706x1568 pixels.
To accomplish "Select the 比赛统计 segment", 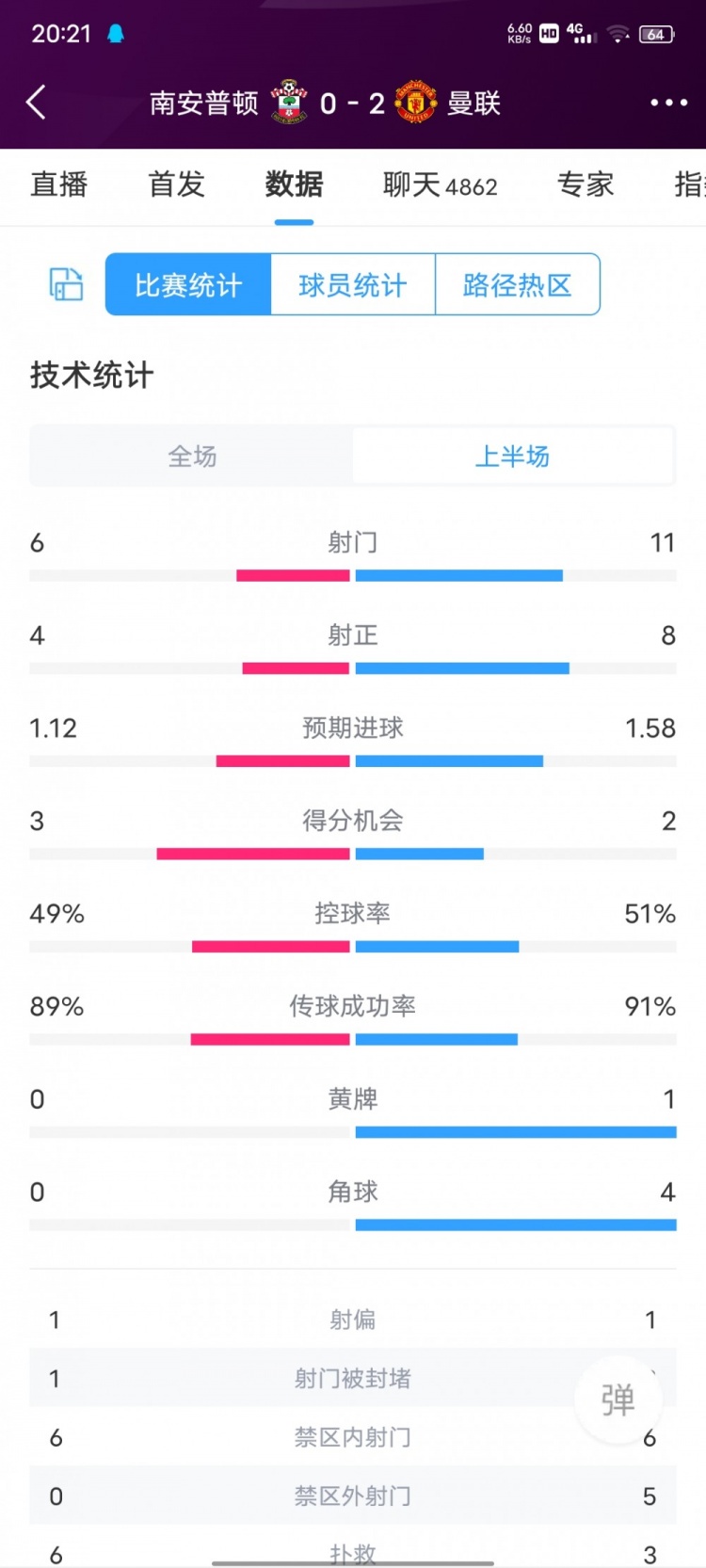I will pyautogui.click(x=188, y=284).
